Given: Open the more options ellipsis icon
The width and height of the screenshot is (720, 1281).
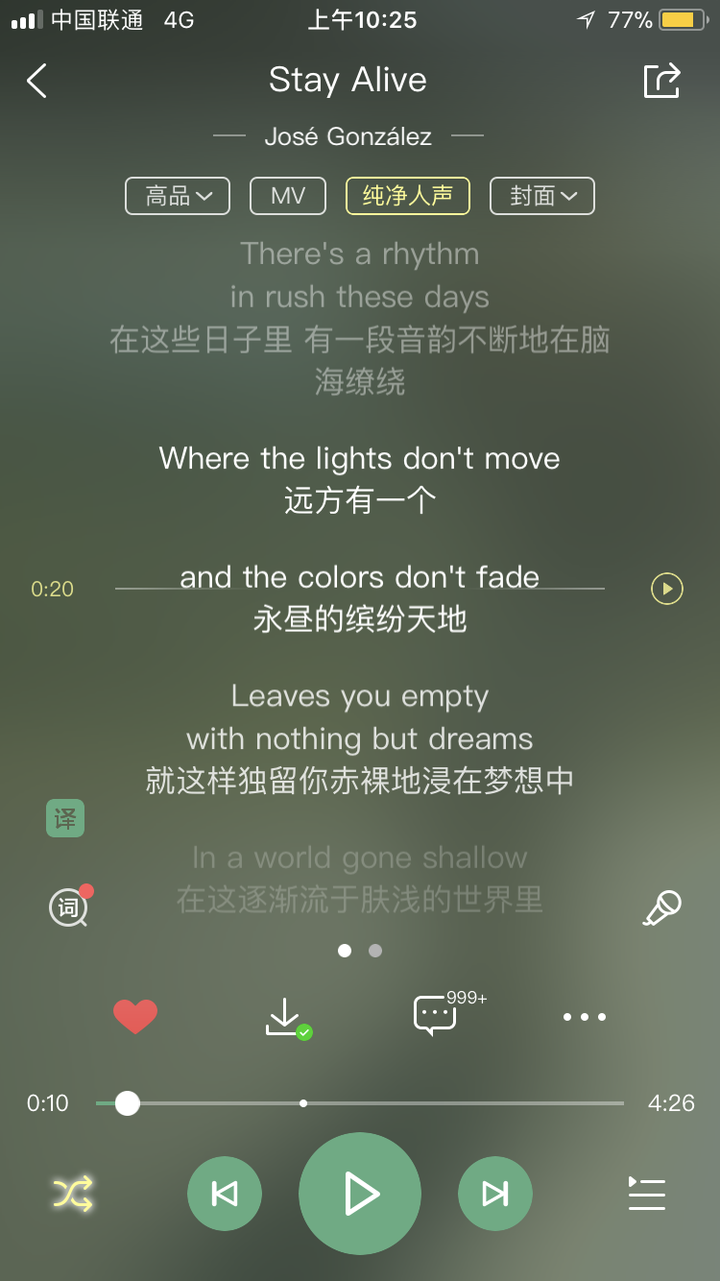Looking at the screenshot, I should tap(584, 1016).
